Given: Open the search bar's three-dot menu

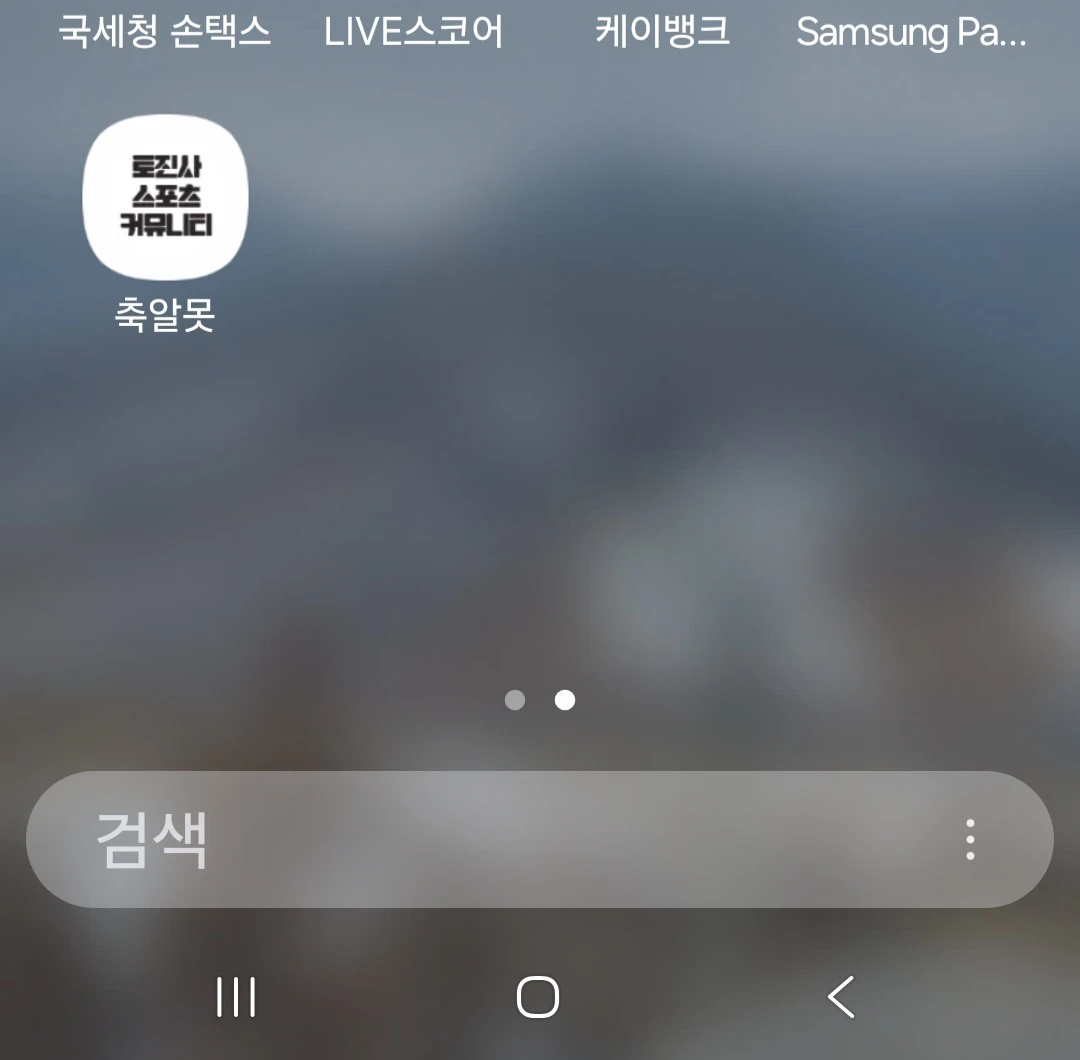Looking at the screenshot, I should point(970,840).
